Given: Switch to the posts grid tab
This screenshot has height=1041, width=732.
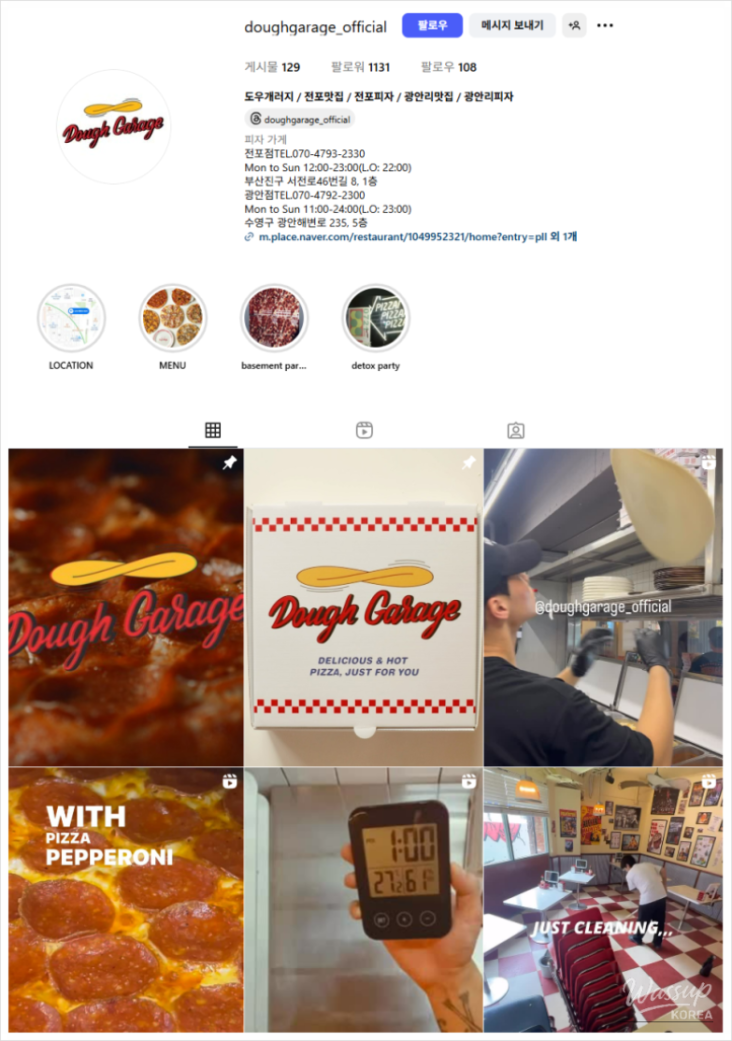Looking at the screenshot, I should point(212,430).
